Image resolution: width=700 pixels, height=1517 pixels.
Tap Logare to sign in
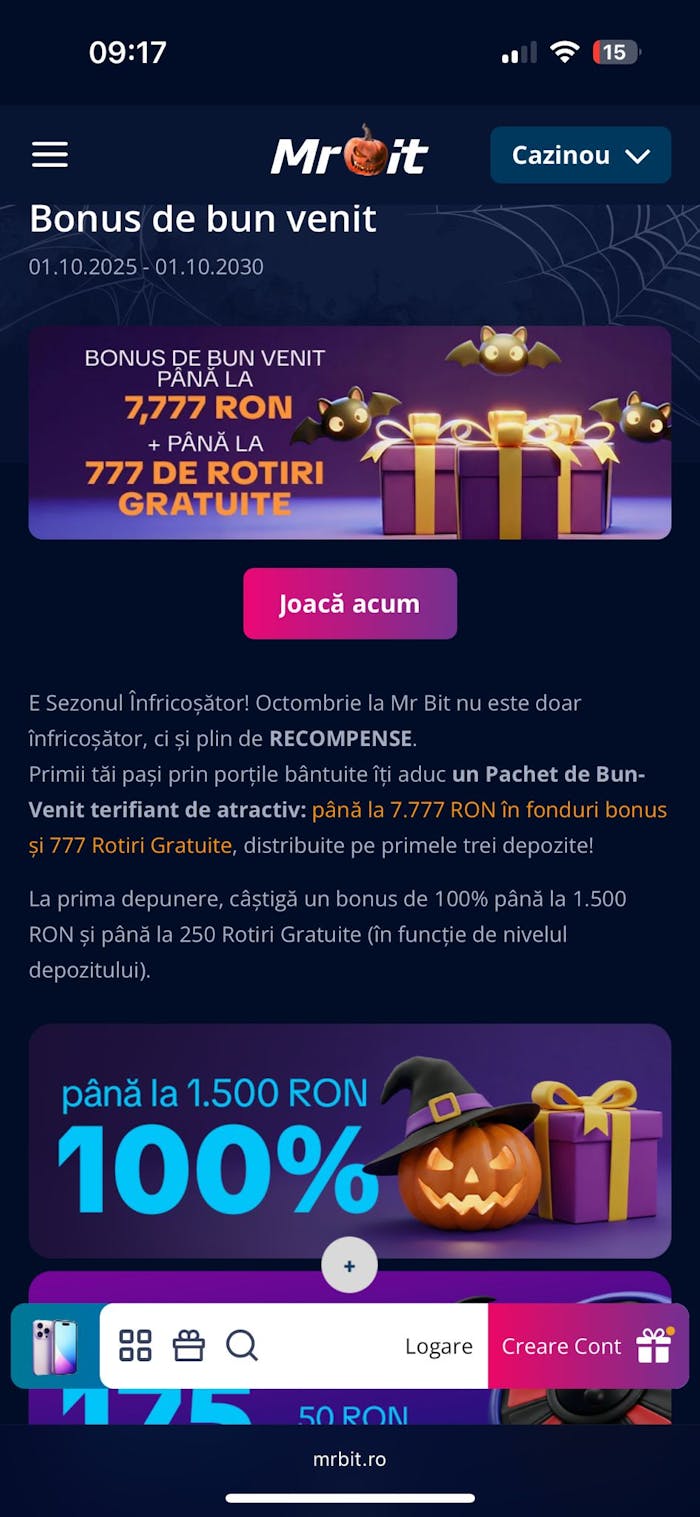(x=438, y=1346)
